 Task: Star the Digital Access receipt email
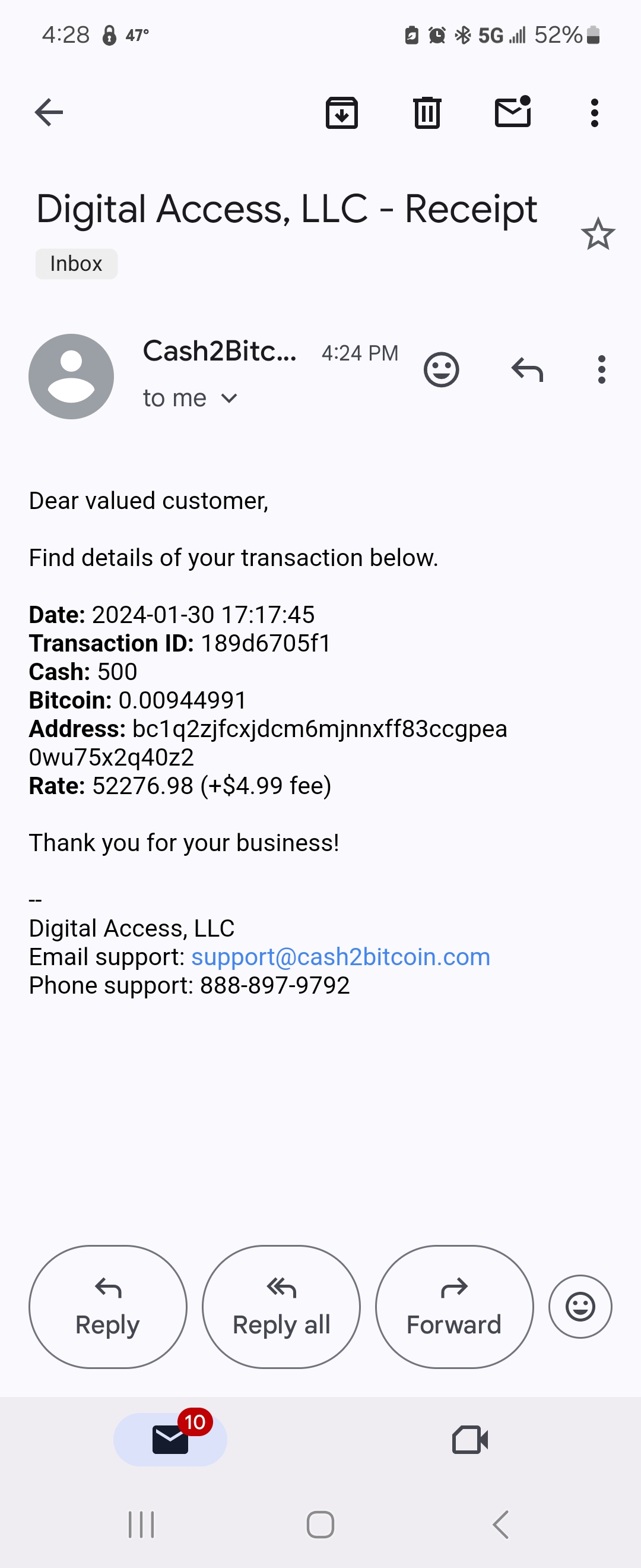coord(598,234)
